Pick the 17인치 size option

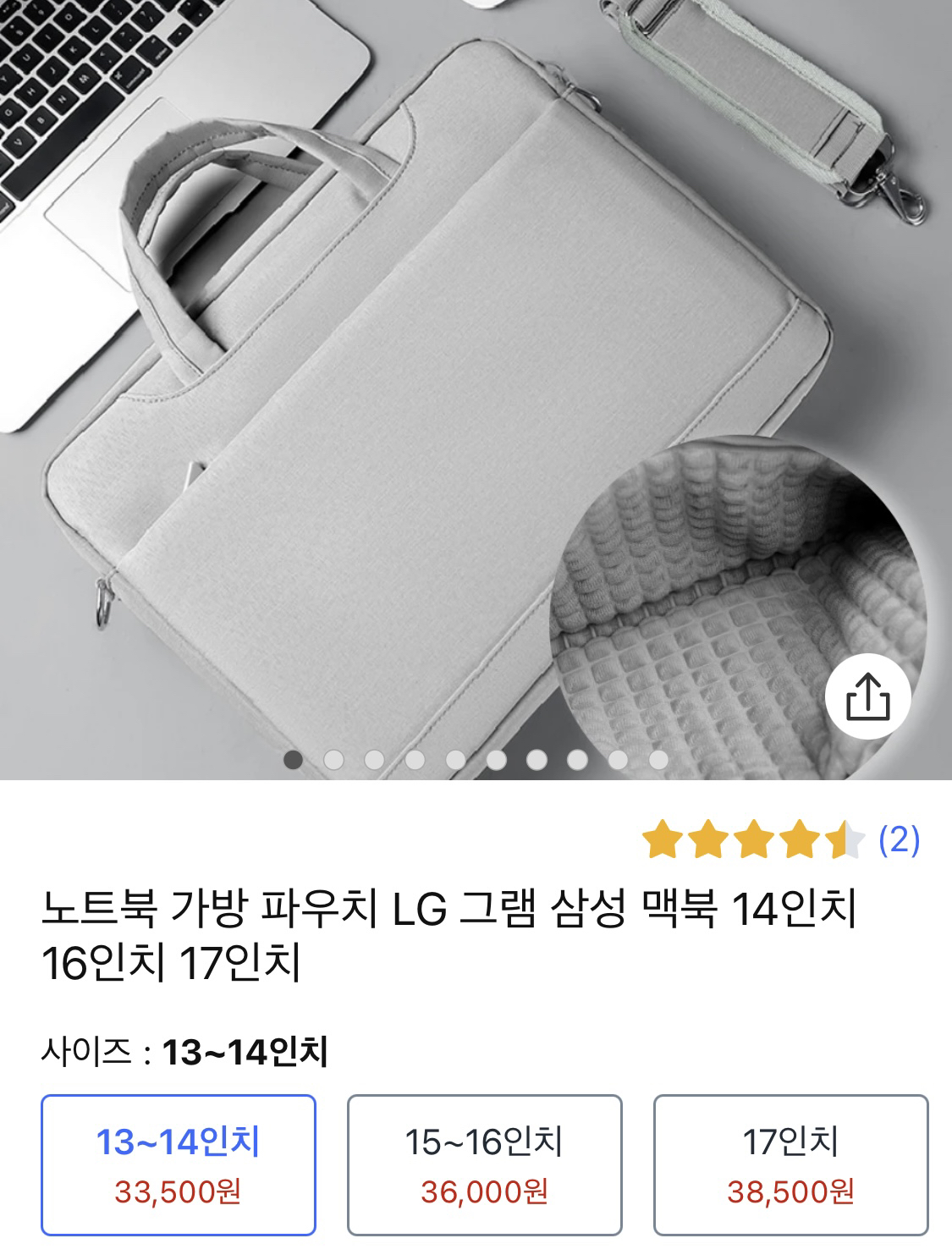[790, 1165]
